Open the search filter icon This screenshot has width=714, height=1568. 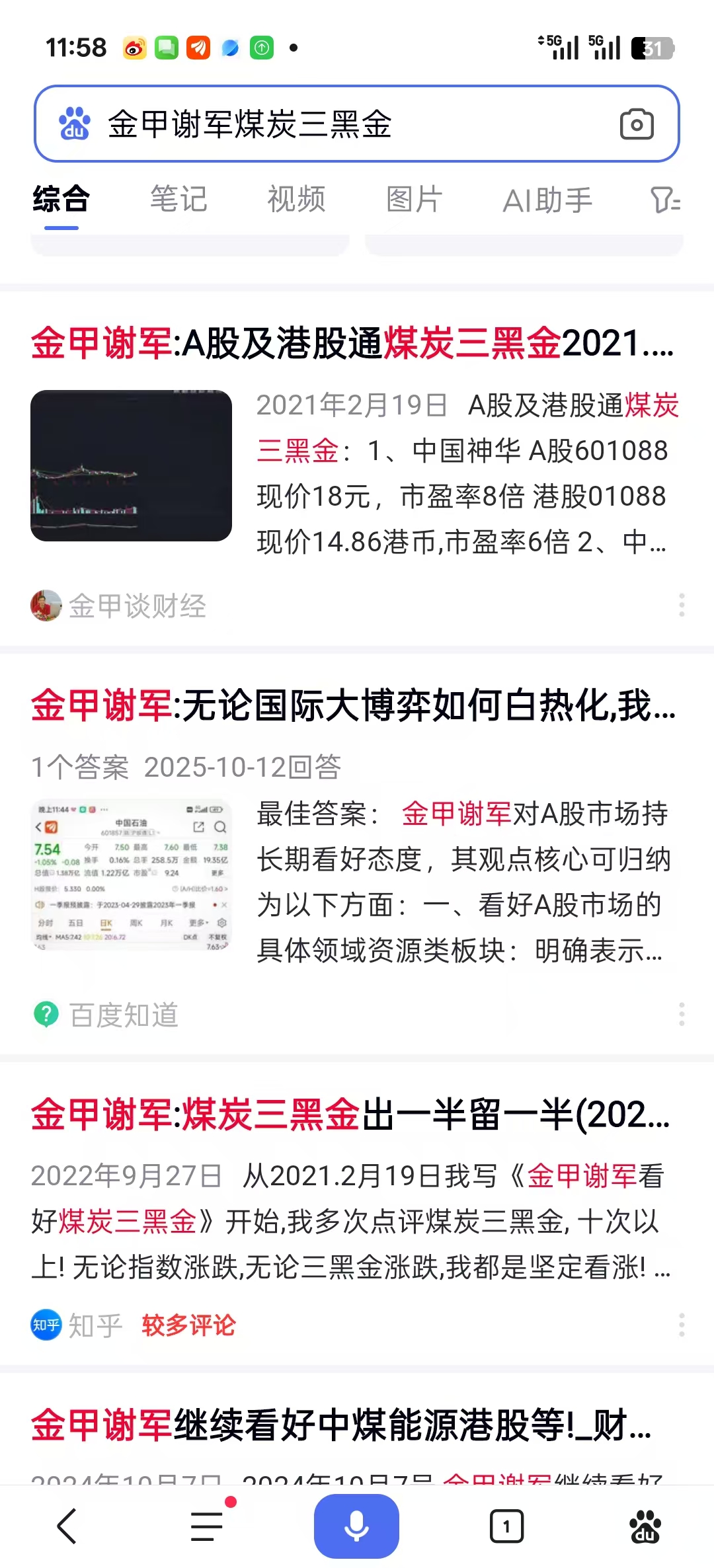(x=665, y=200)
